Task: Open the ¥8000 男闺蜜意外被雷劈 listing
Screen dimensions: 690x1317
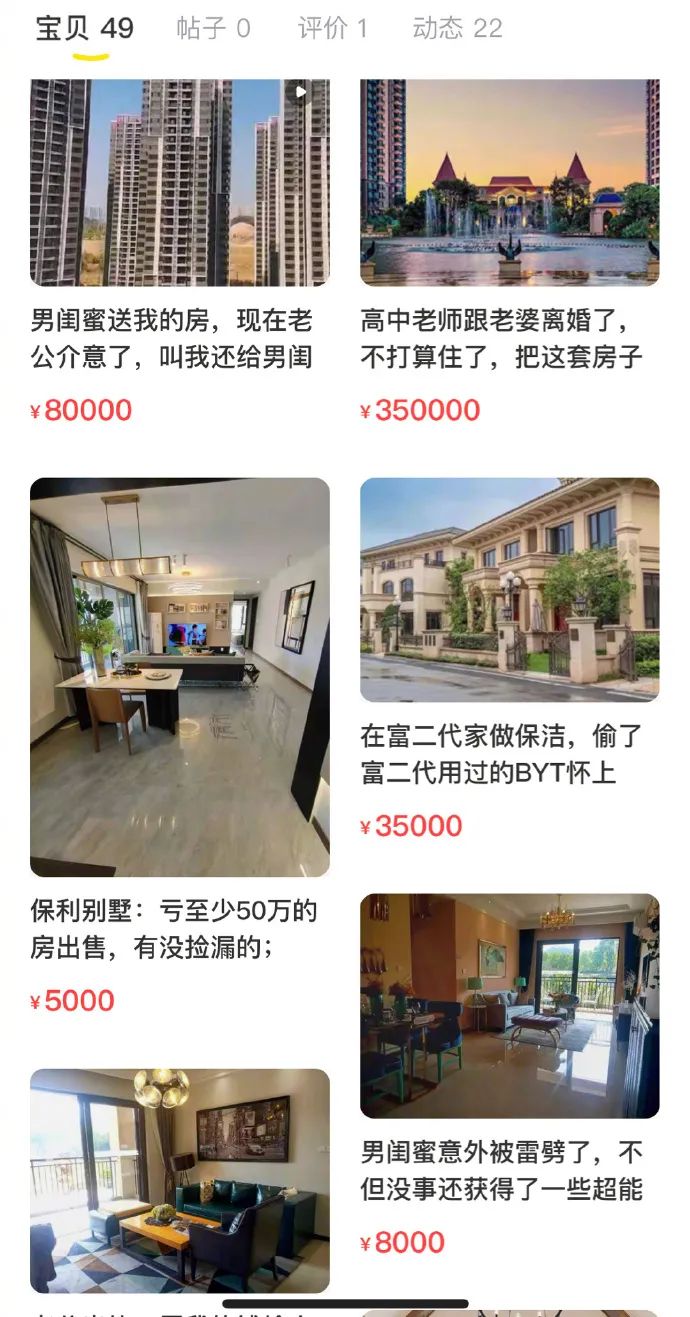Action: click(x=509, y=1005)
